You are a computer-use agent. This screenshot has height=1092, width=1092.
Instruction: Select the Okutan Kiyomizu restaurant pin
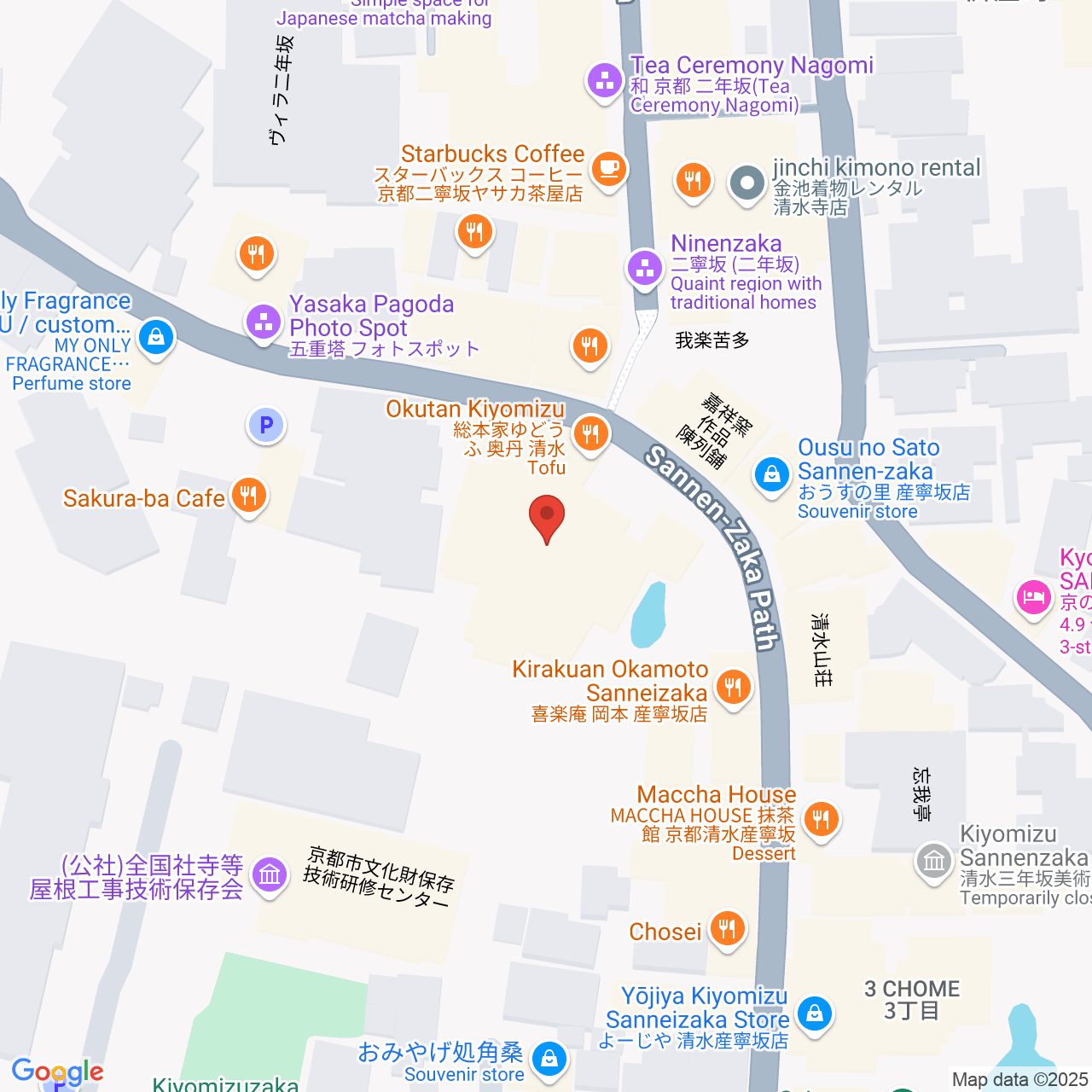(590, 433)
